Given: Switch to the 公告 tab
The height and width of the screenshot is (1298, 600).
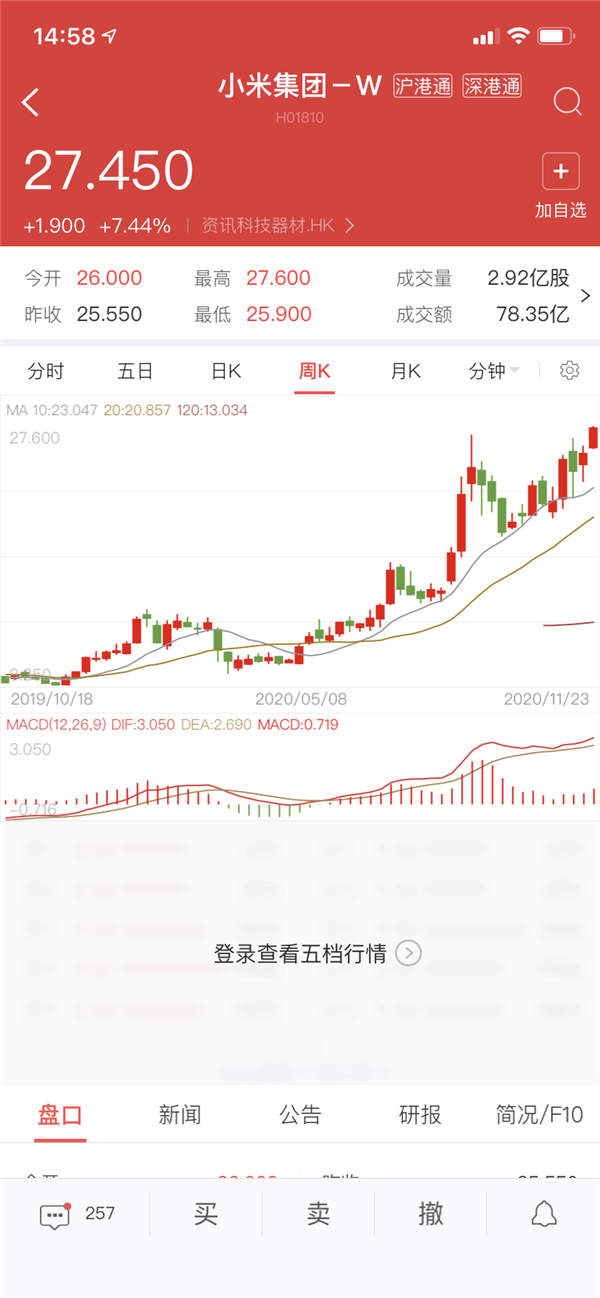Looking at the screenshot, I should click(x=300, y=1115).
